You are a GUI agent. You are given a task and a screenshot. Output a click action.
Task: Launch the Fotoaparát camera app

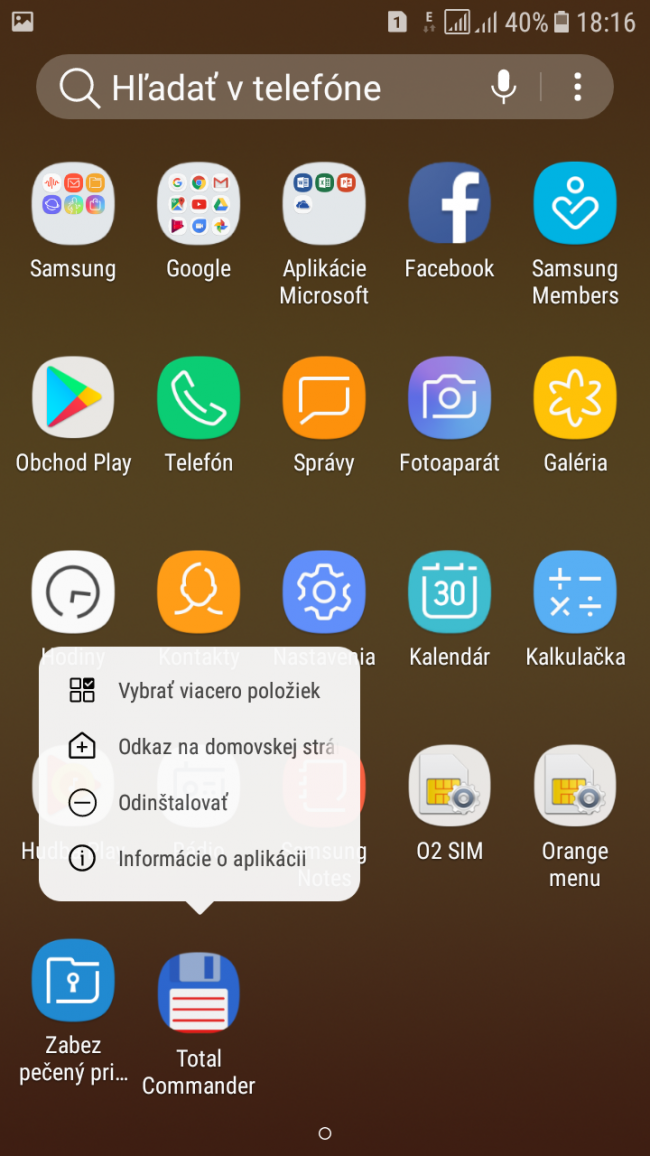pos(449,398)
